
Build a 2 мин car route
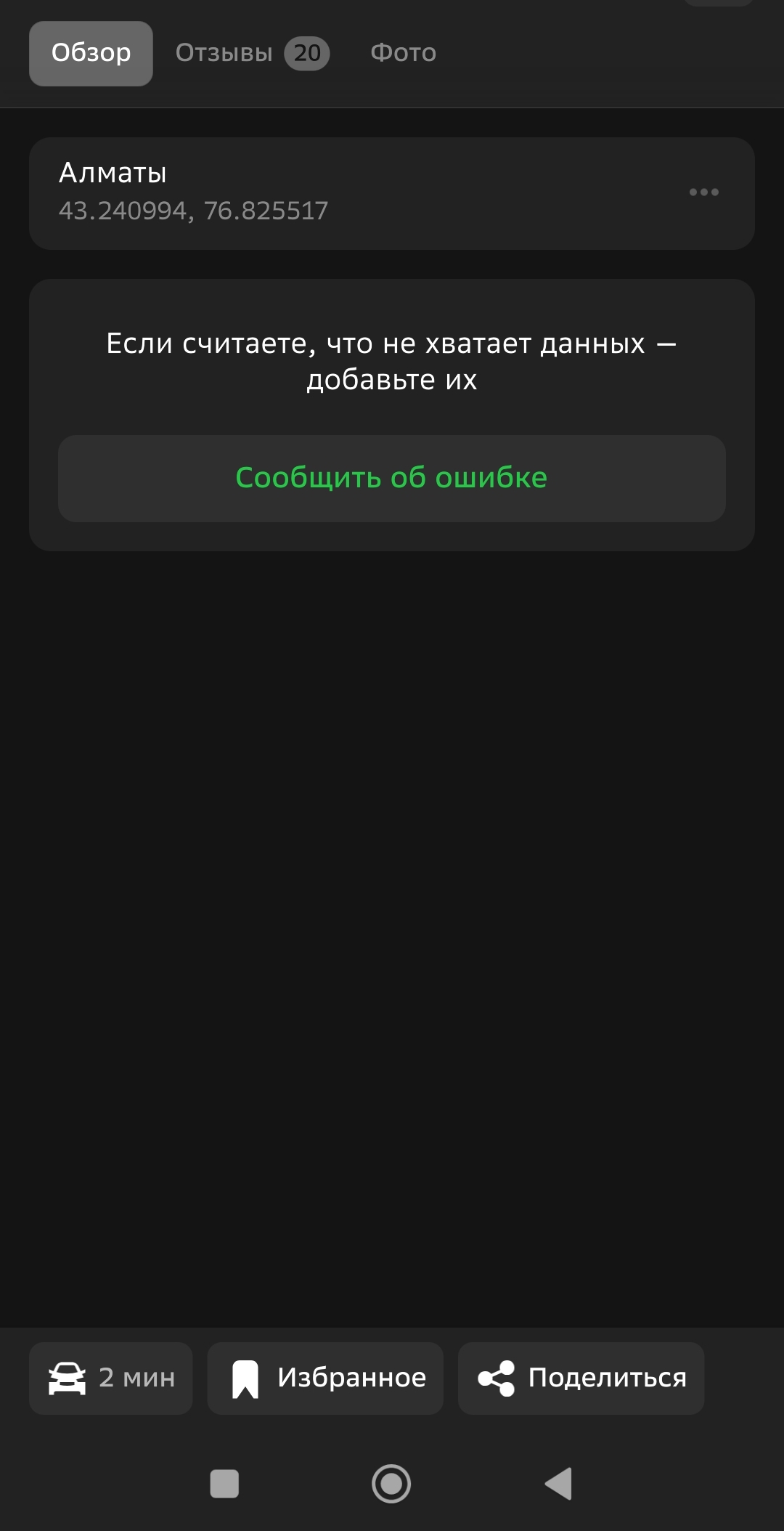[x=111, y=1378]
